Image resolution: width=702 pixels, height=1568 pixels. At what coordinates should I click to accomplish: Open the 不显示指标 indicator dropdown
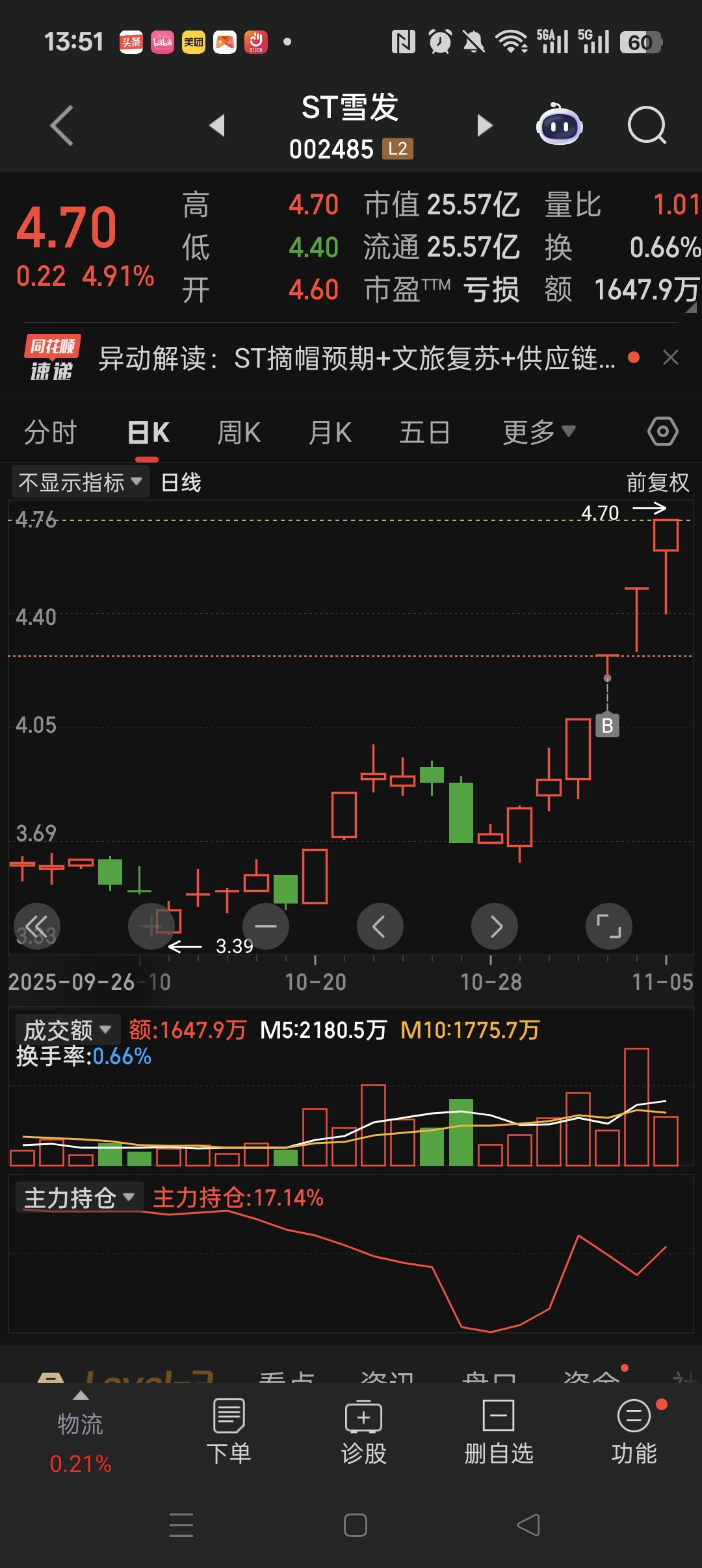(80, 483)
